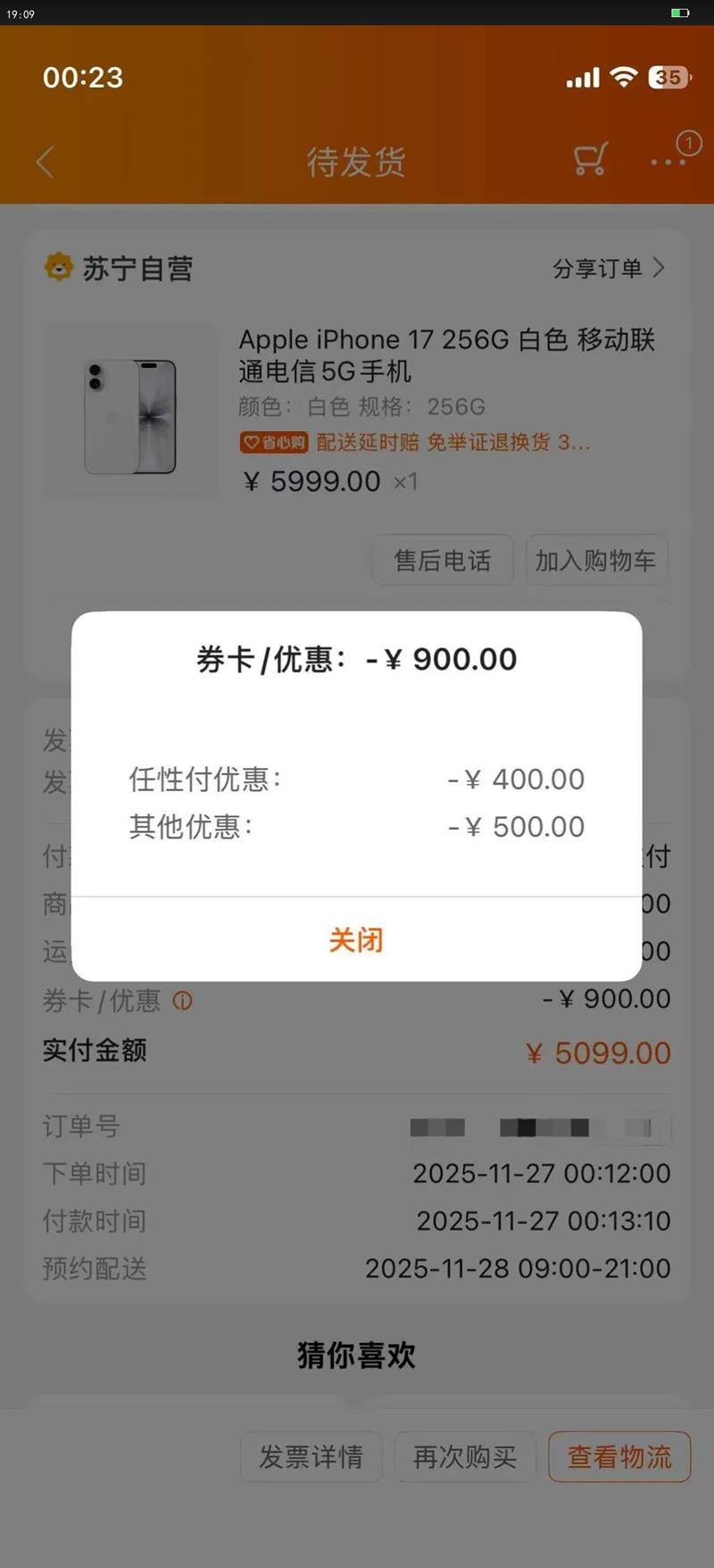
Task: Open the three-dot more menu
Action: point(668,162)
